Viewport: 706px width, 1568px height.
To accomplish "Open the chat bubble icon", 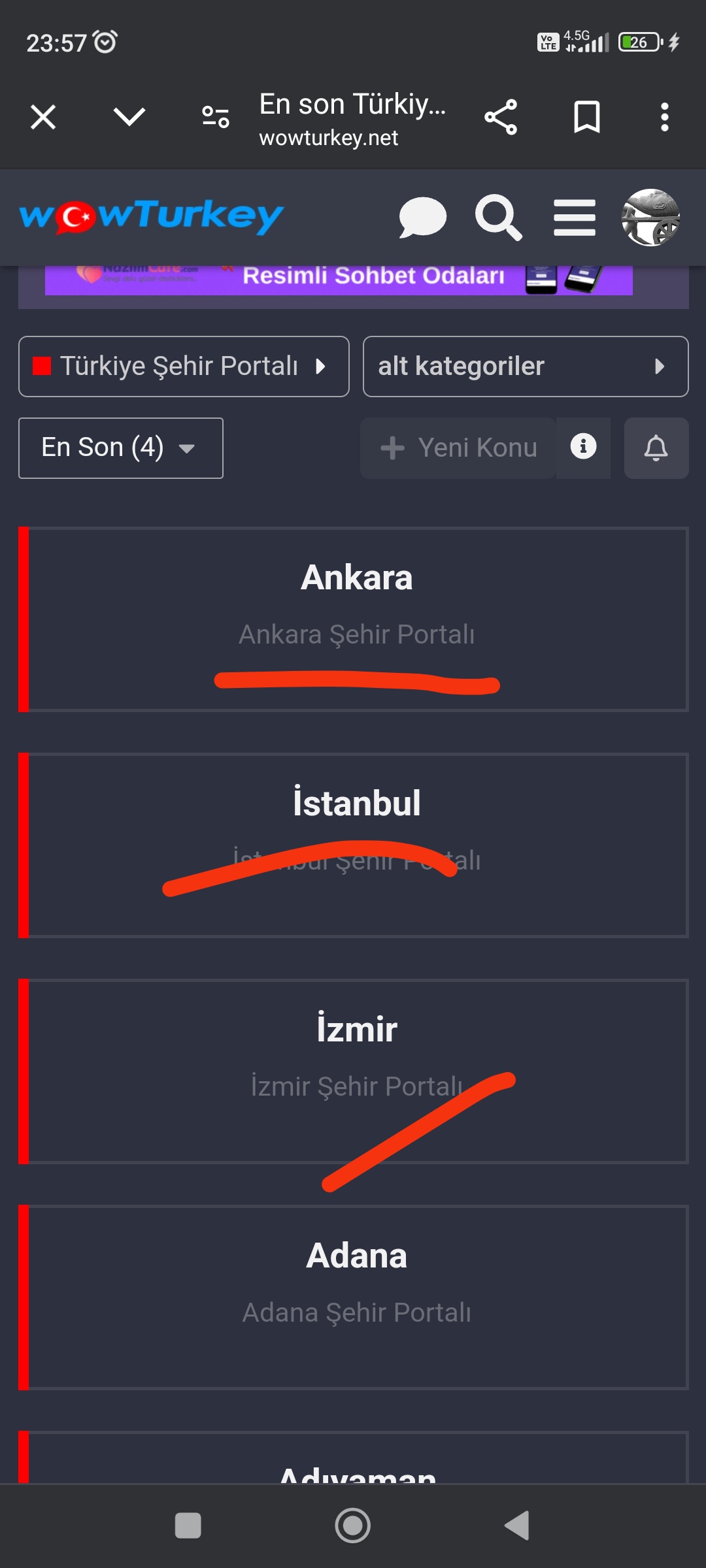I will pos(422,218).
